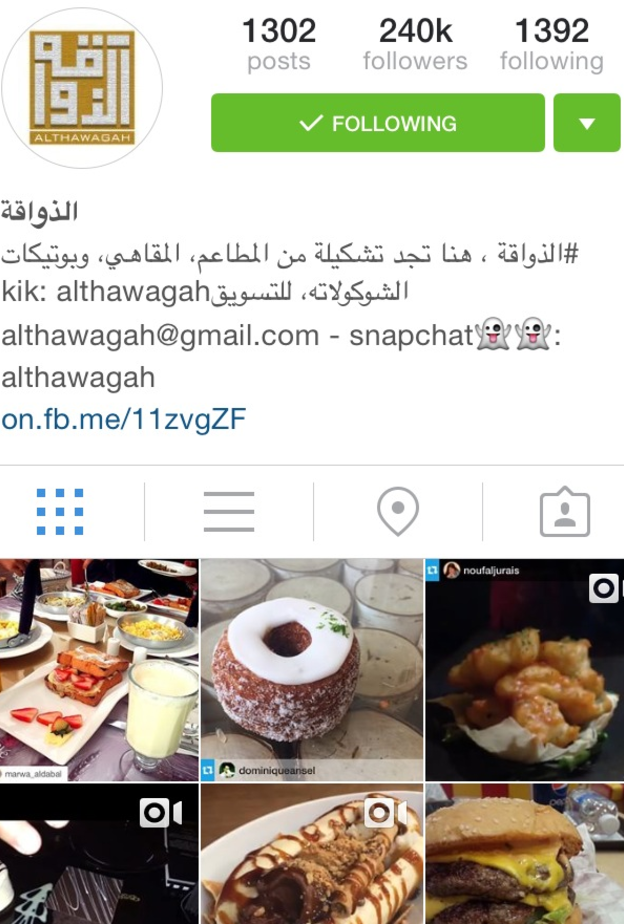Open the photo map location tab
Image resolution: width=624 pixels, height=924 pixels.
click(397, 512)
